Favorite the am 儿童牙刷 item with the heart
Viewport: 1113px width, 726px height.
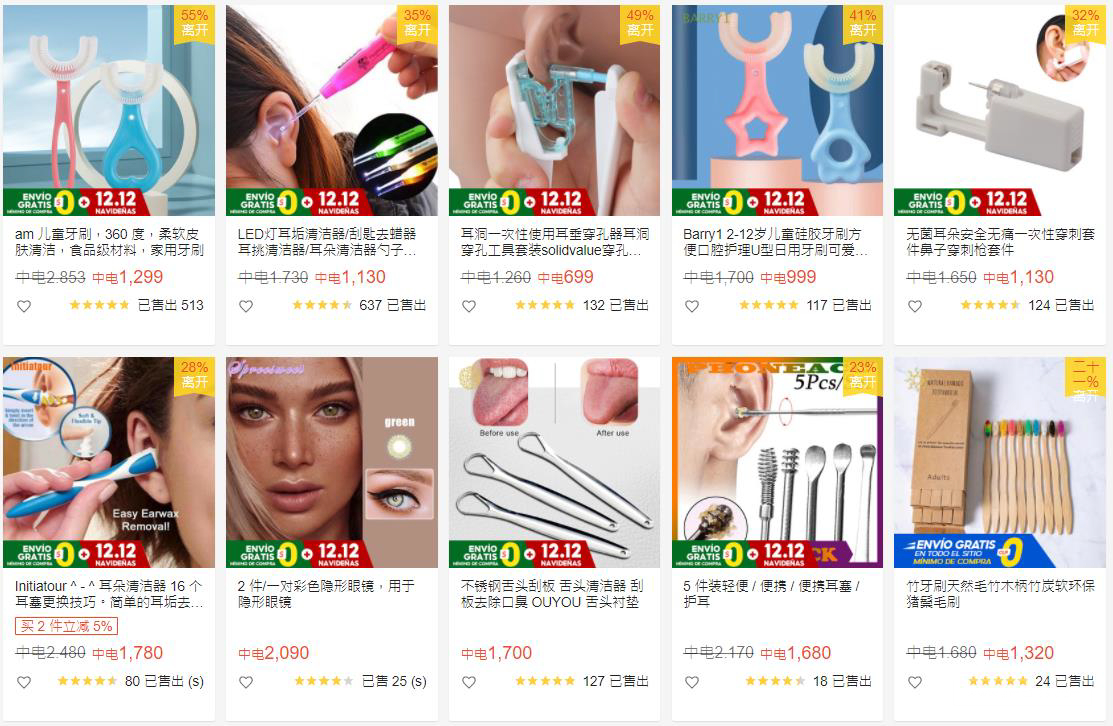pyautogui.click(x=24, y=306)
